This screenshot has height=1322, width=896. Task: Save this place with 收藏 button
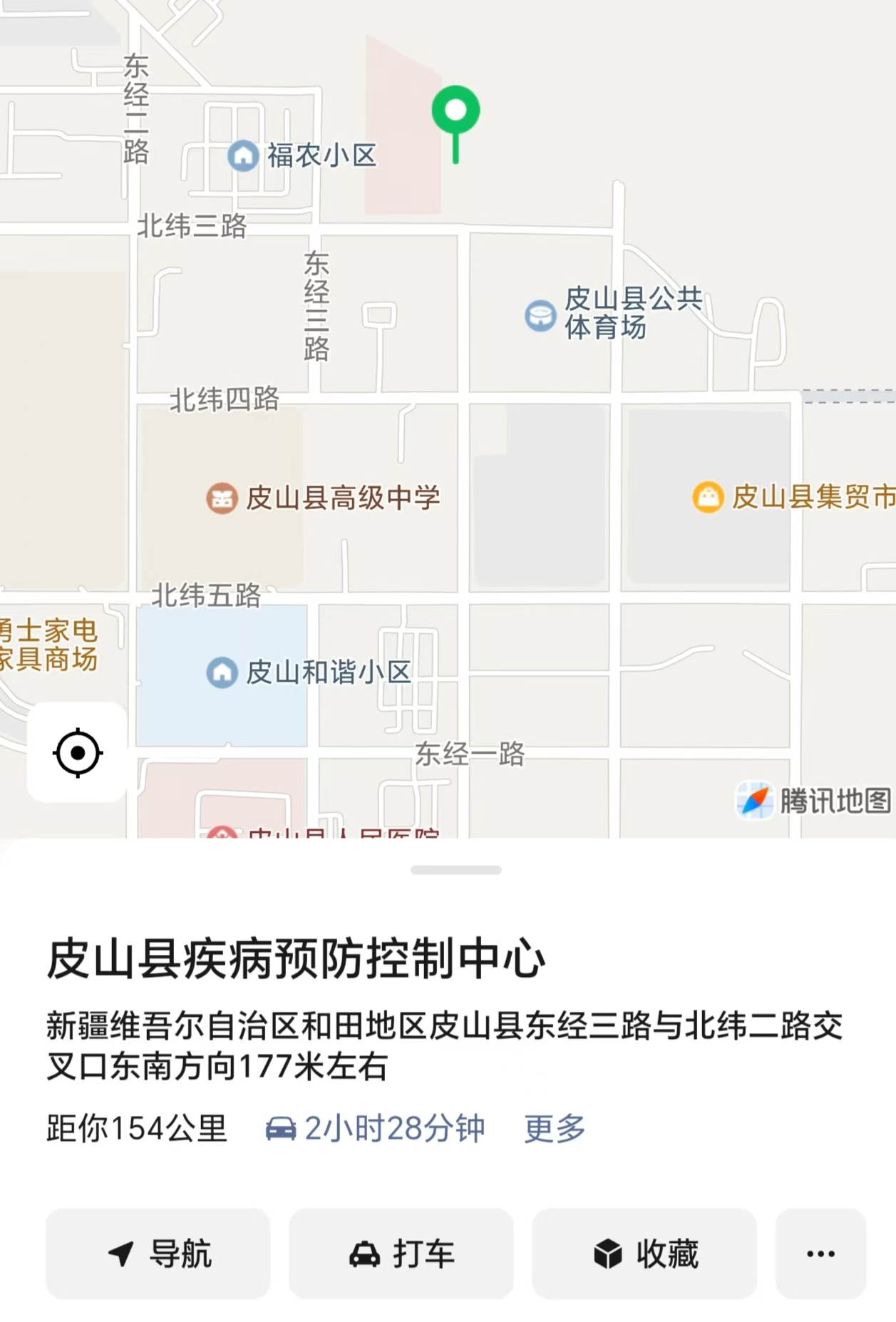coord(644,1253)
